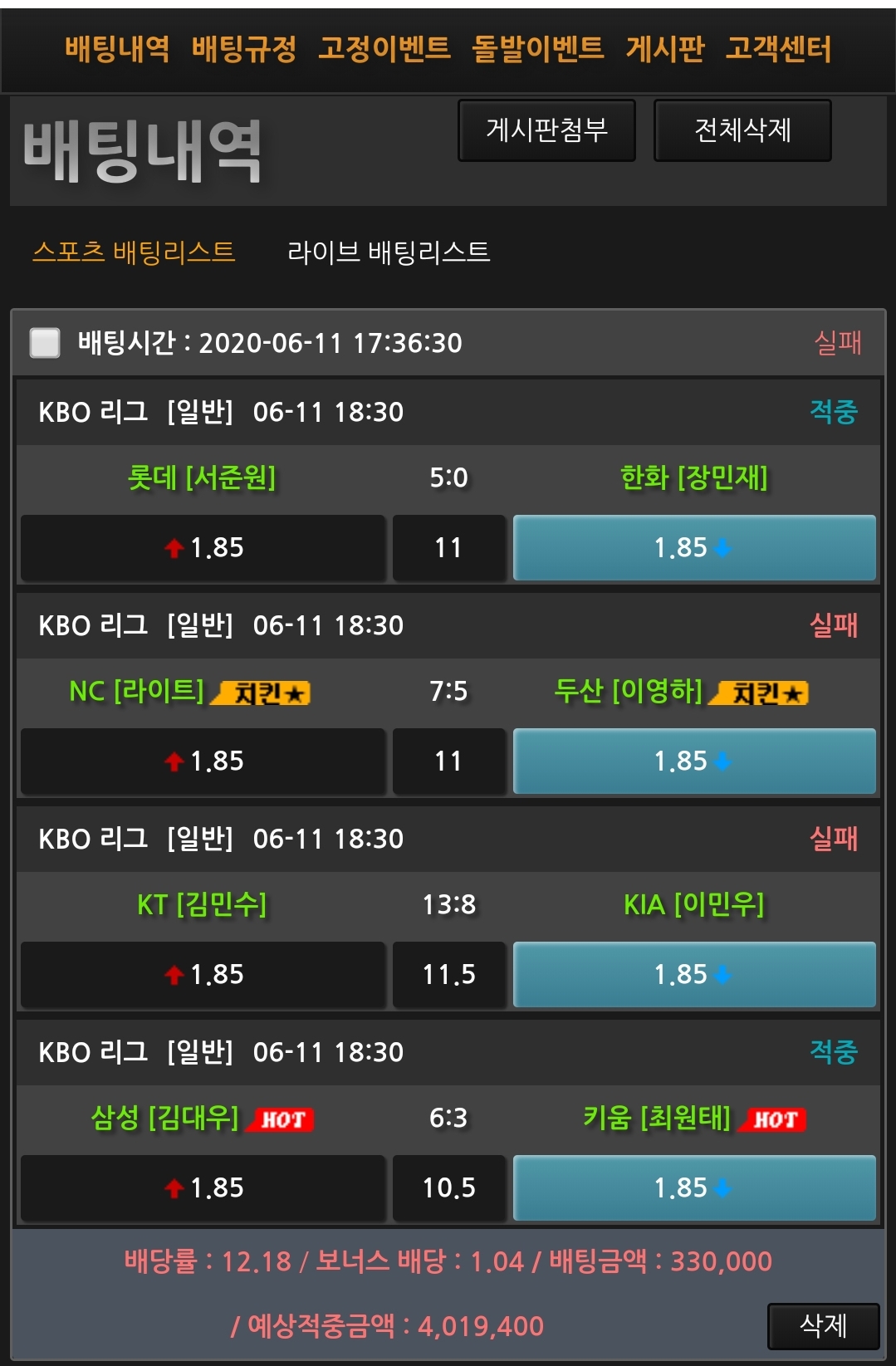The image size is (896, 1366).
Task: Open 배팅규정 page
Action: point(243,49)
